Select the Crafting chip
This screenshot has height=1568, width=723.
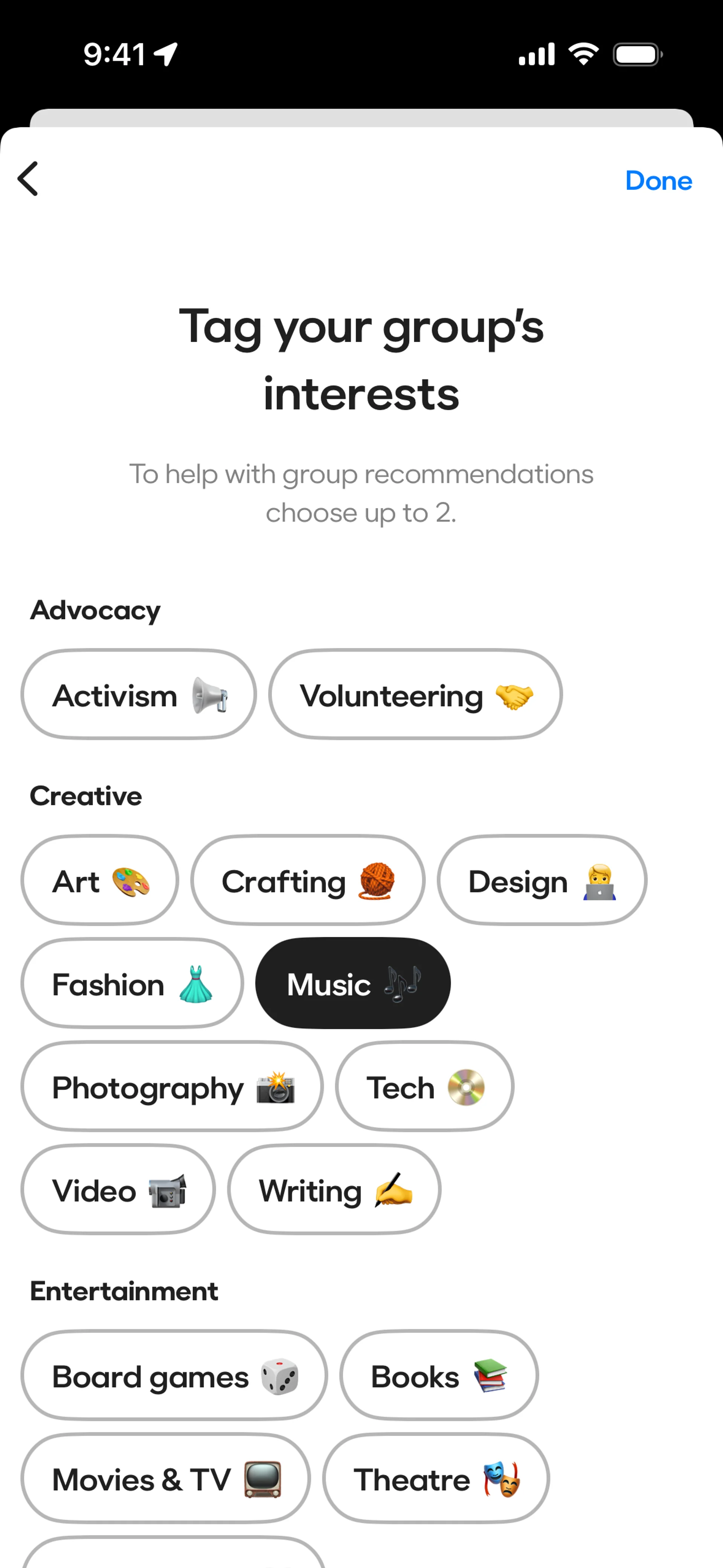tap(307, 880)
